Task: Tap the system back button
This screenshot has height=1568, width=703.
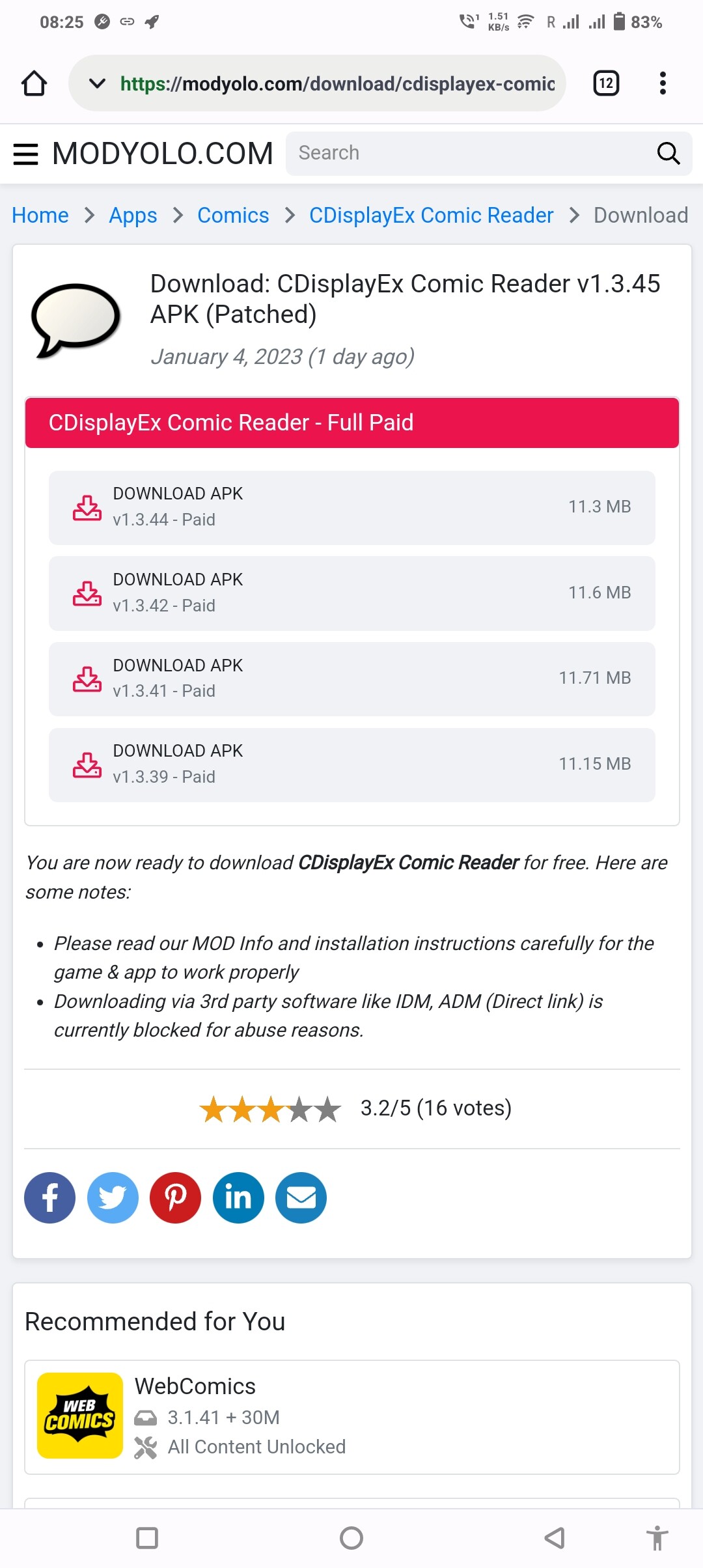Action: pos(554,1538)
